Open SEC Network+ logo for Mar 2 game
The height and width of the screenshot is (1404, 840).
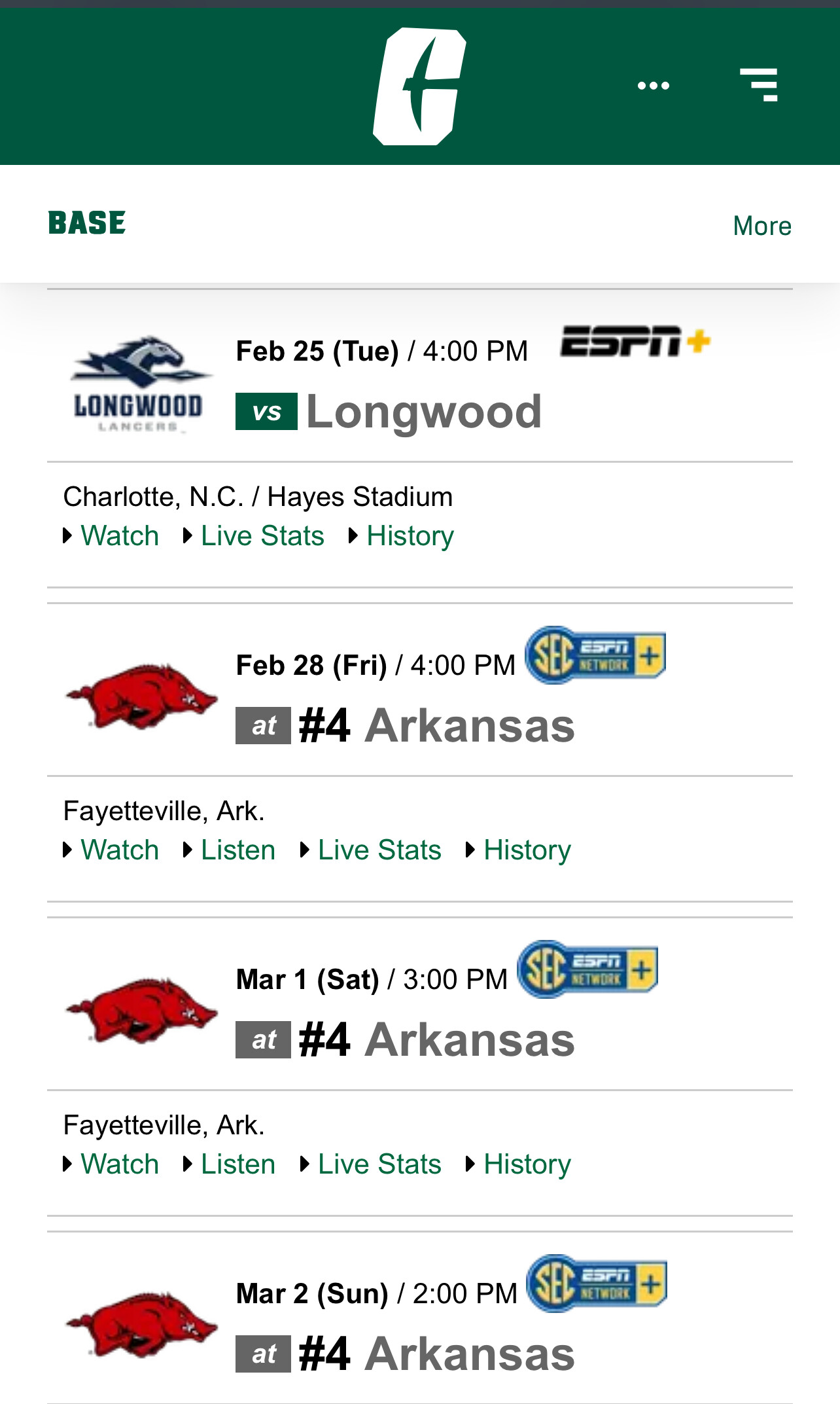pyautogui.click(x=597, y=1284)
